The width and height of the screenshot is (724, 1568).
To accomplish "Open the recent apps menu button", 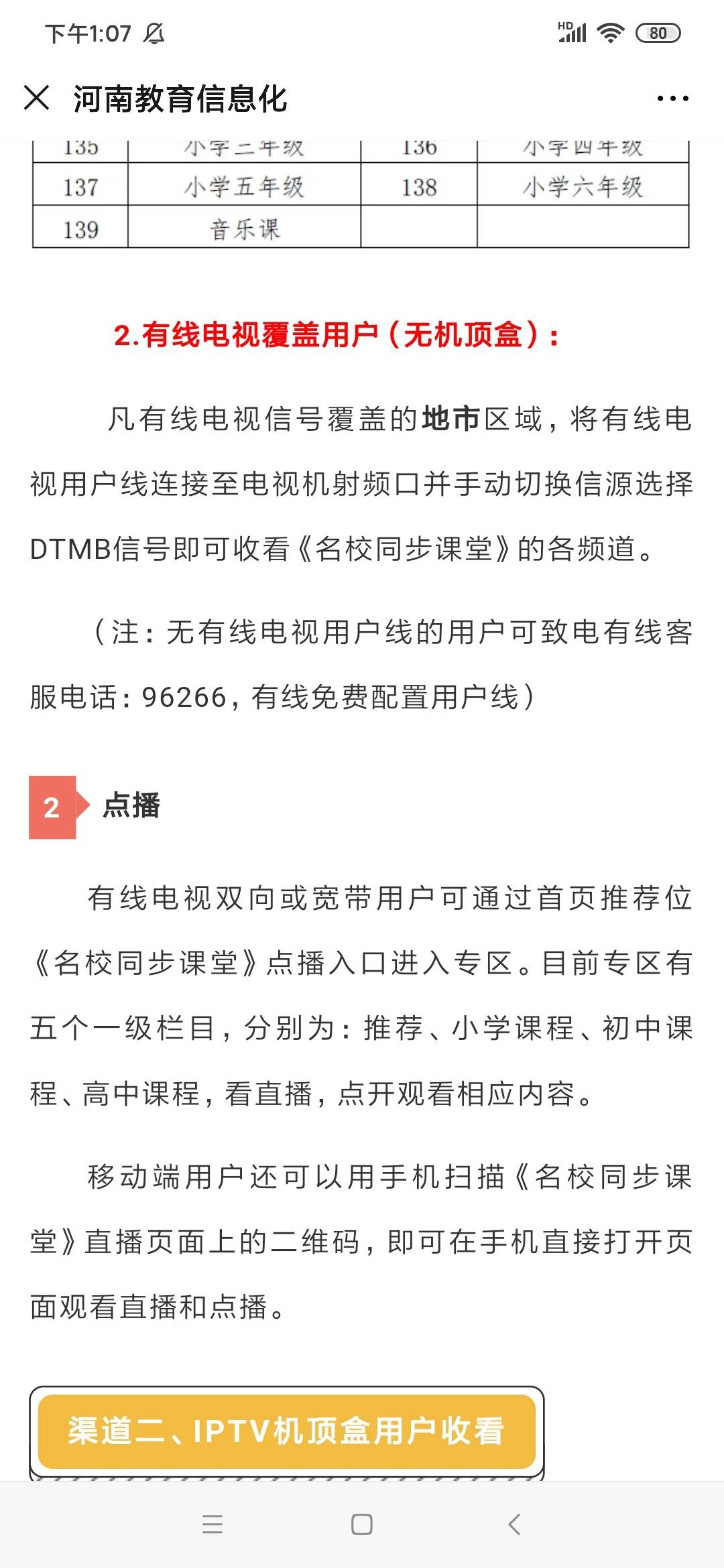I will [x=213, y=1524].
